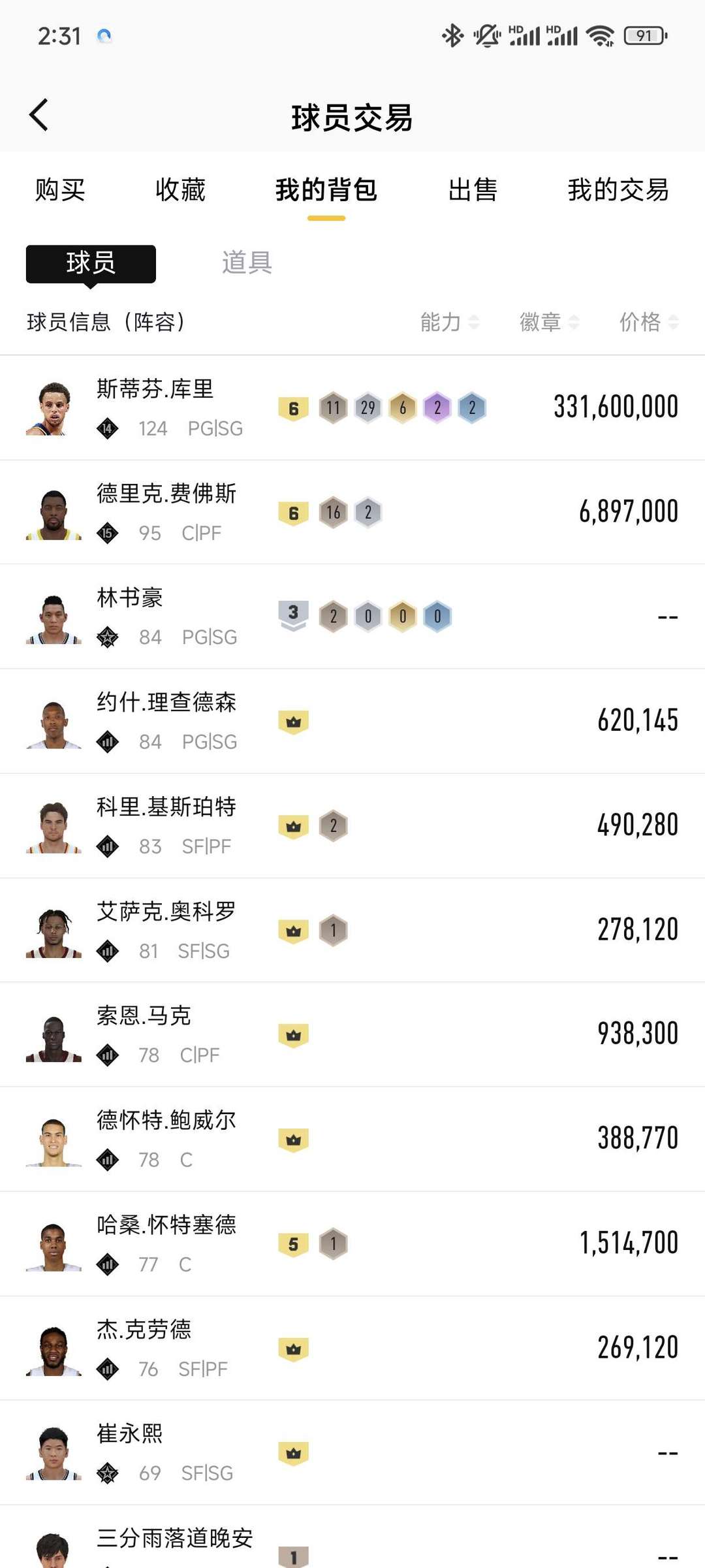Click the diamond tier icon beside Curry's 124 rating
705x1568 pixels.
(x=108, y=429)
